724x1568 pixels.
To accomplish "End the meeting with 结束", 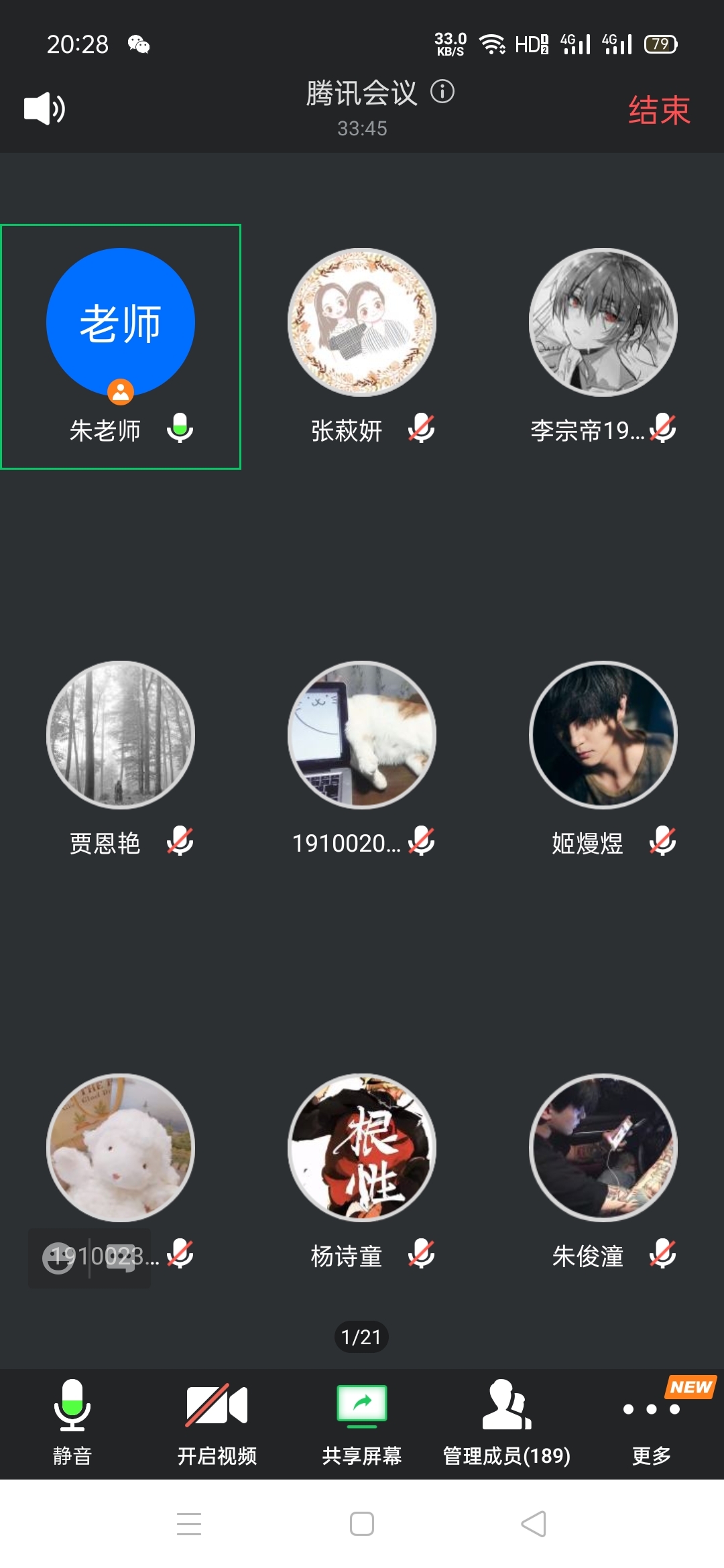I will click(659, 111).
